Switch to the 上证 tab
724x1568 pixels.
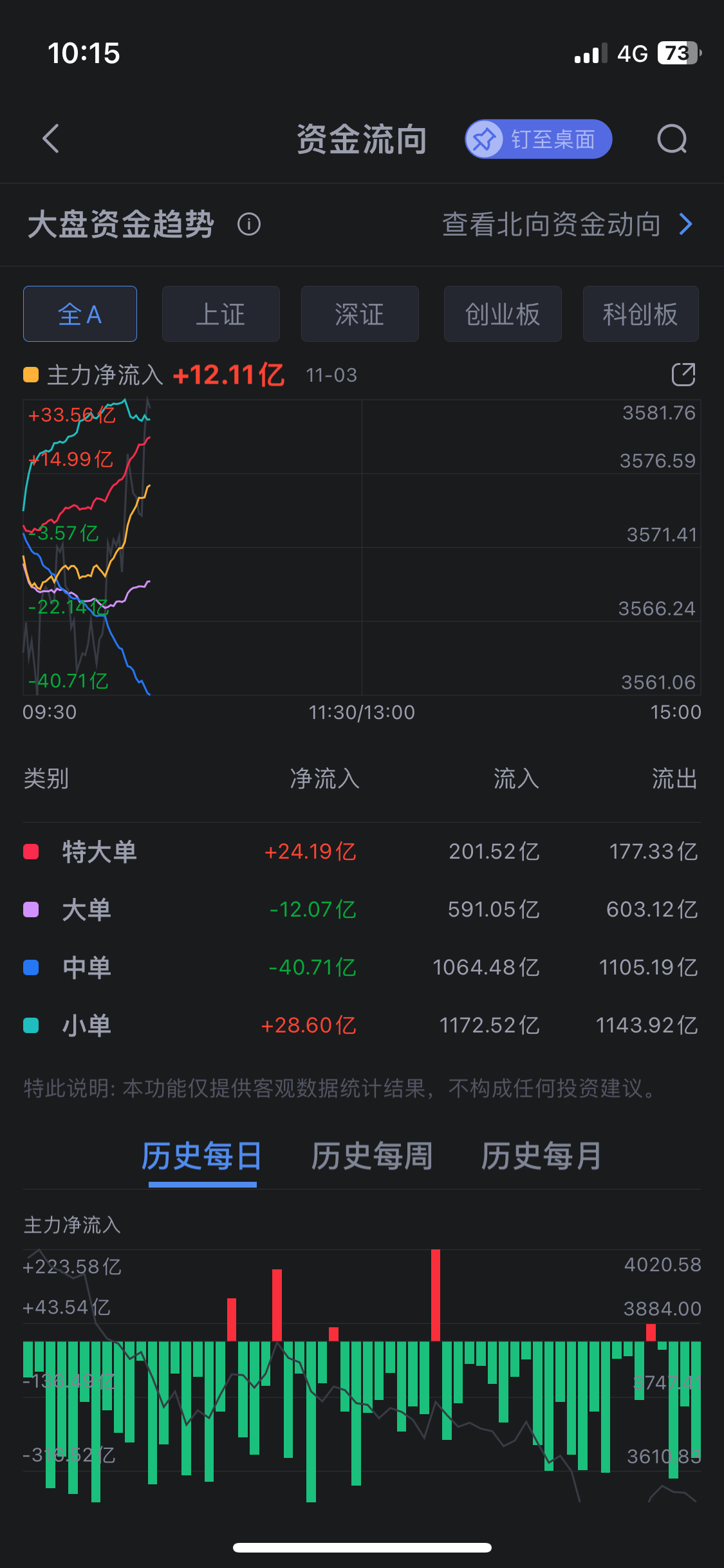[221, 314]
